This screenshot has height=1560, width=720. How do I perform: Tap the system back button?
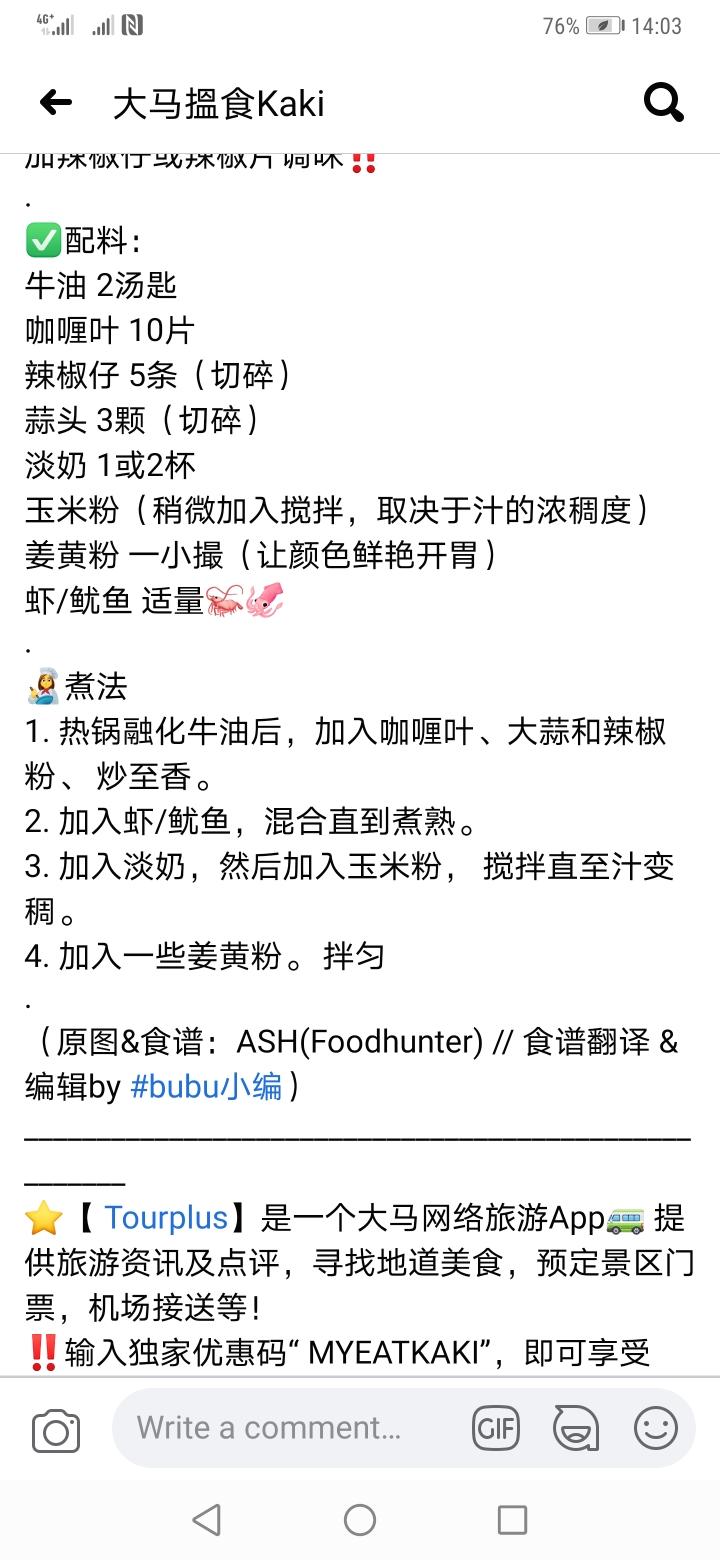tap(206, 1520)
